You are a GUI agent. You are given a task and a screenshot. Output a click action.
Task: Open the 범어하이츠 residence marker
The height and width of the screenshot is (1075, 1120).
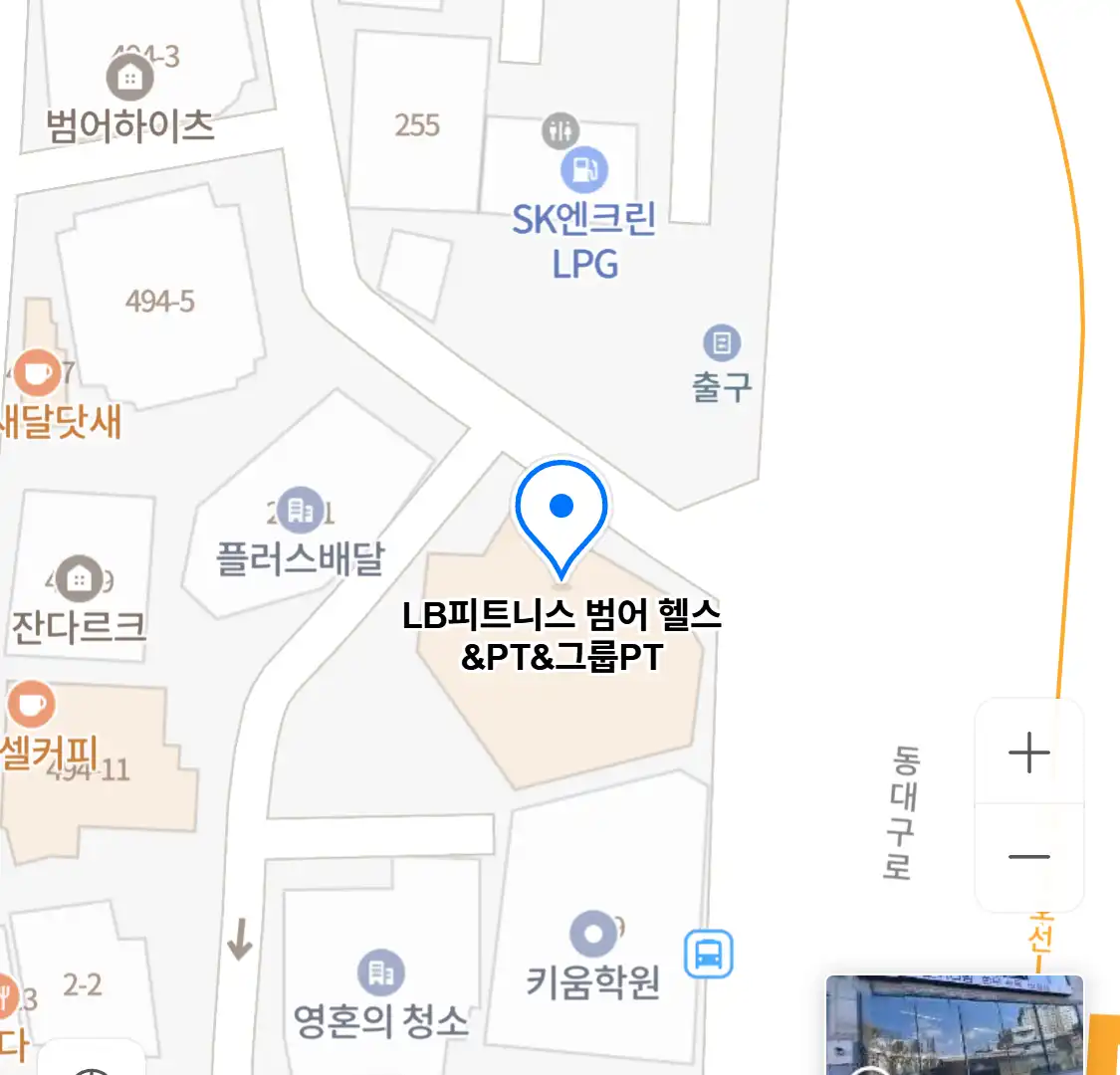(x=130, y=77)
